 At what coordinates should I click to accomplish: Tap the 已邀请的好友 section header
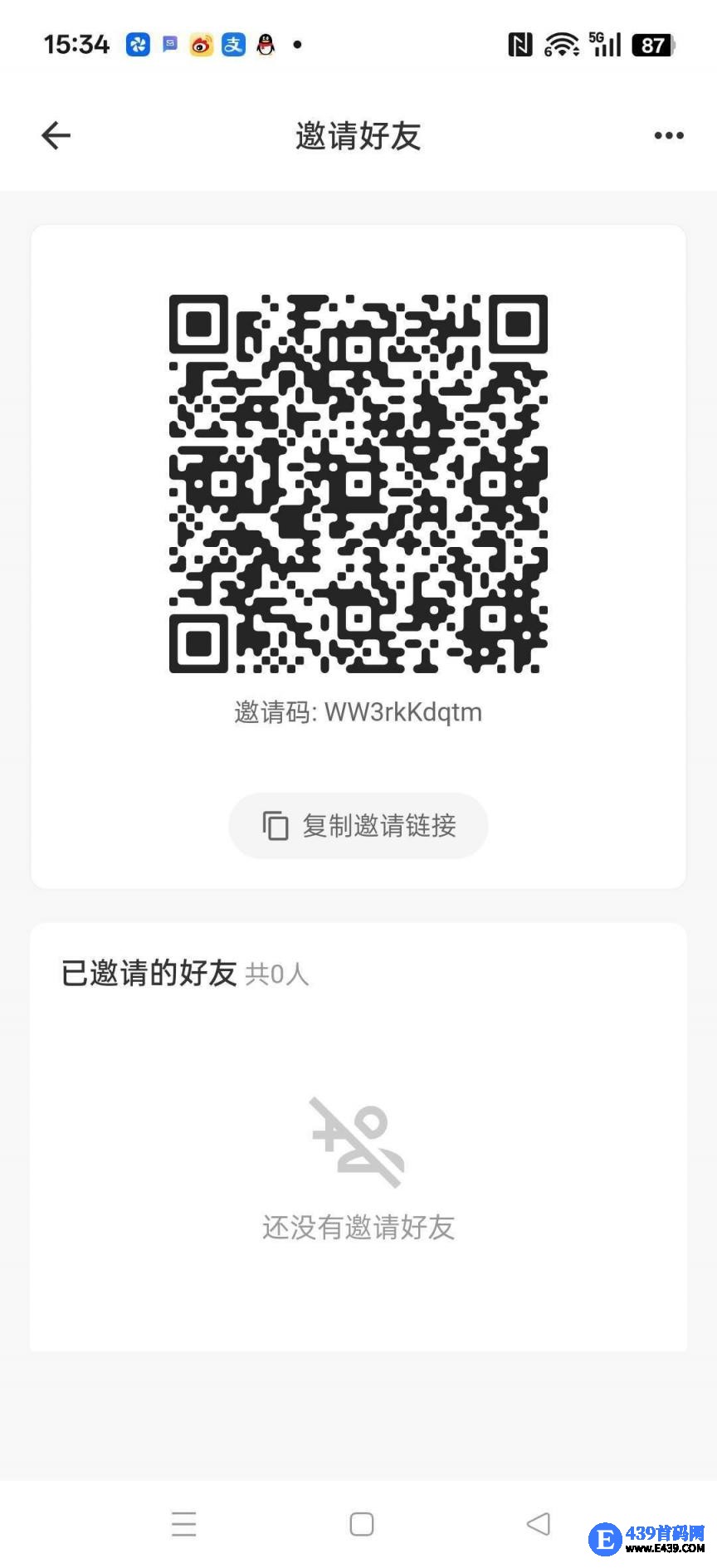pos(149,973)
